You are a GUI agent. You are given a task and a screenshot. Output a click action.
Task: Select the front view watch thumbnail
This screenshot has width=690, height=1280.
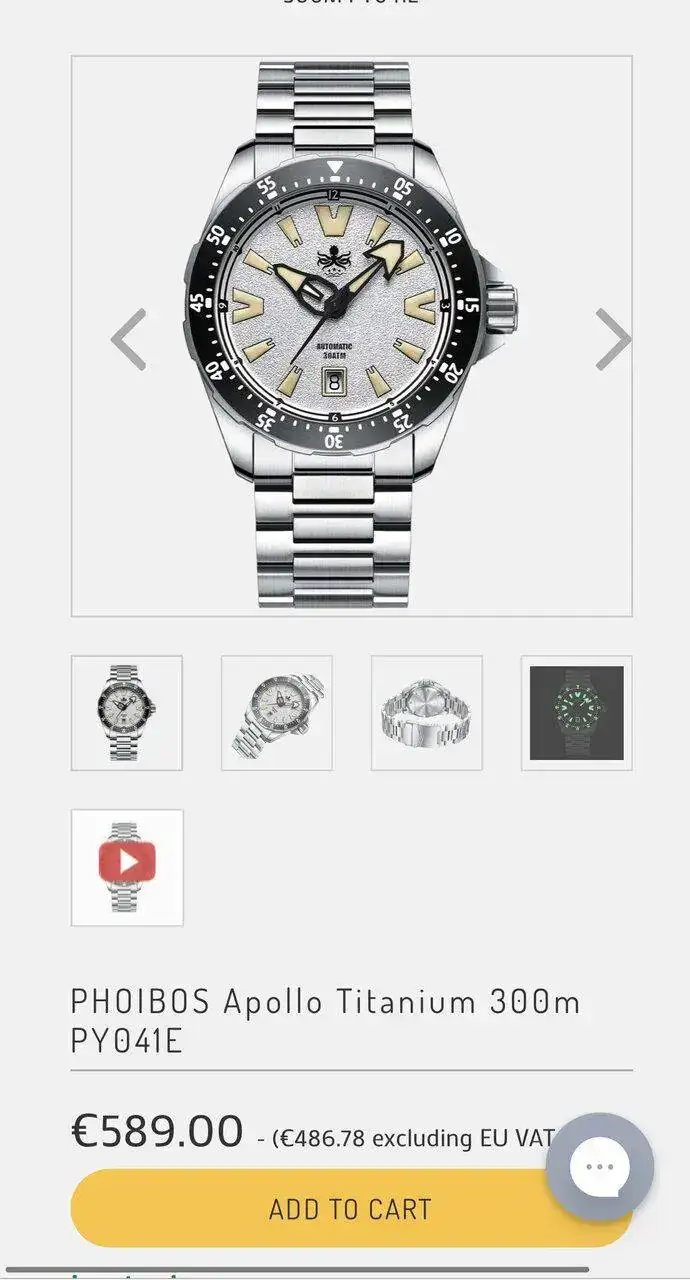127,713
